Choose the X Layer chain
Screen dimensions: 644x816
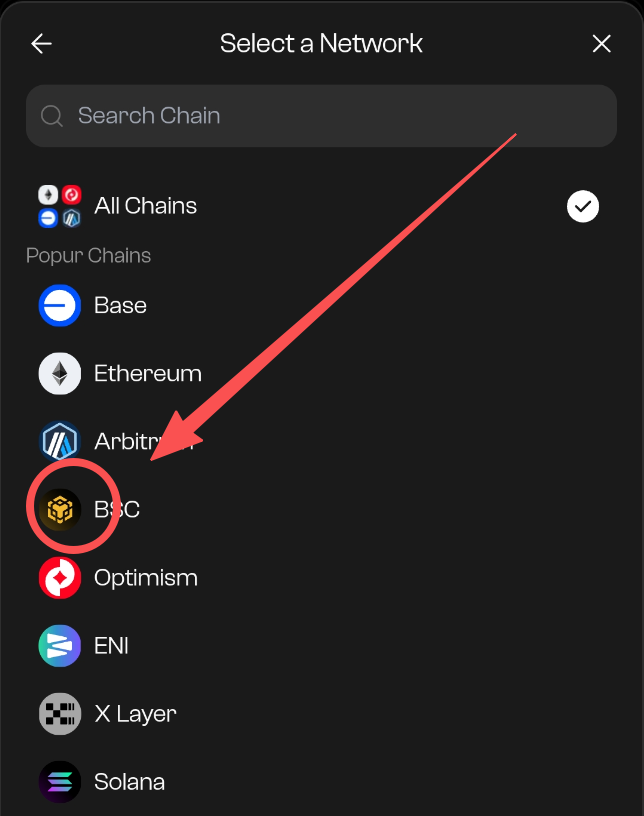(x=134, y=714)
